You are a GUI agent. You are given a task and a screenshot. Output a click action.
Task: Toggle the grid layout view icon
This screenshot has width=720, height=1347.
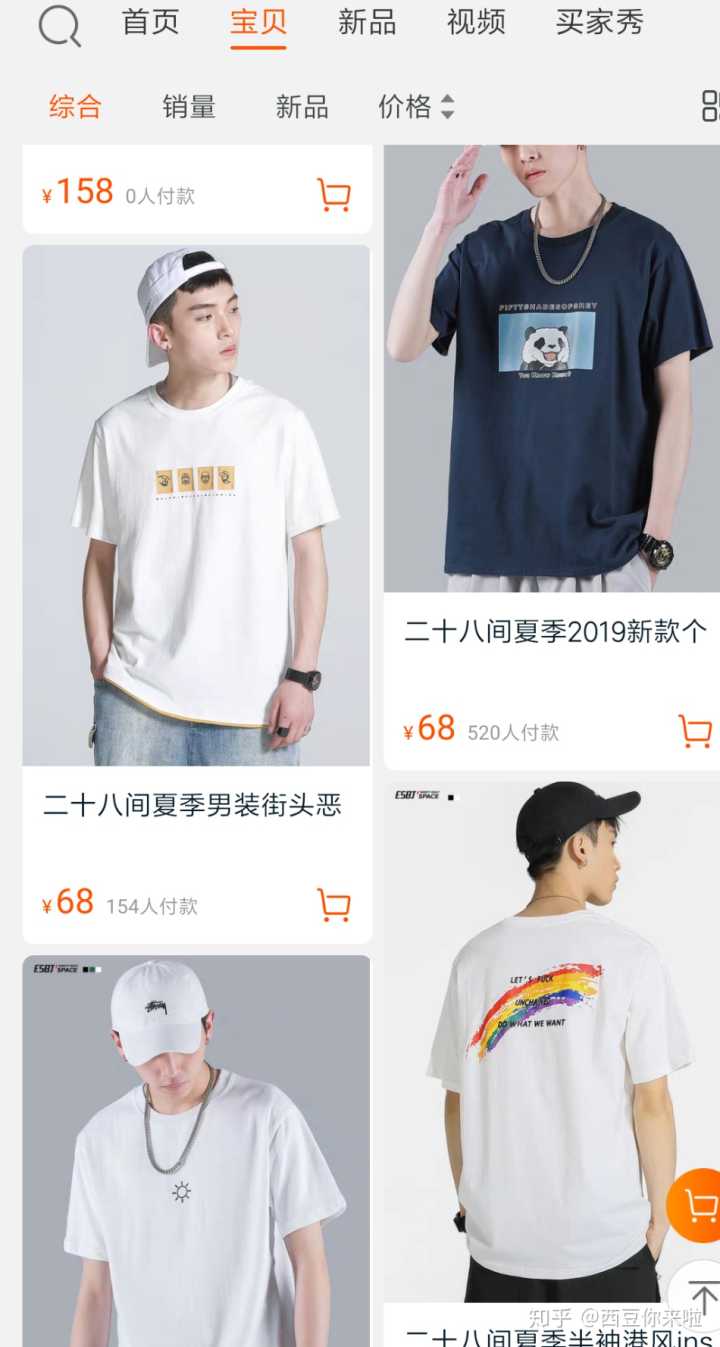point(710,106)
